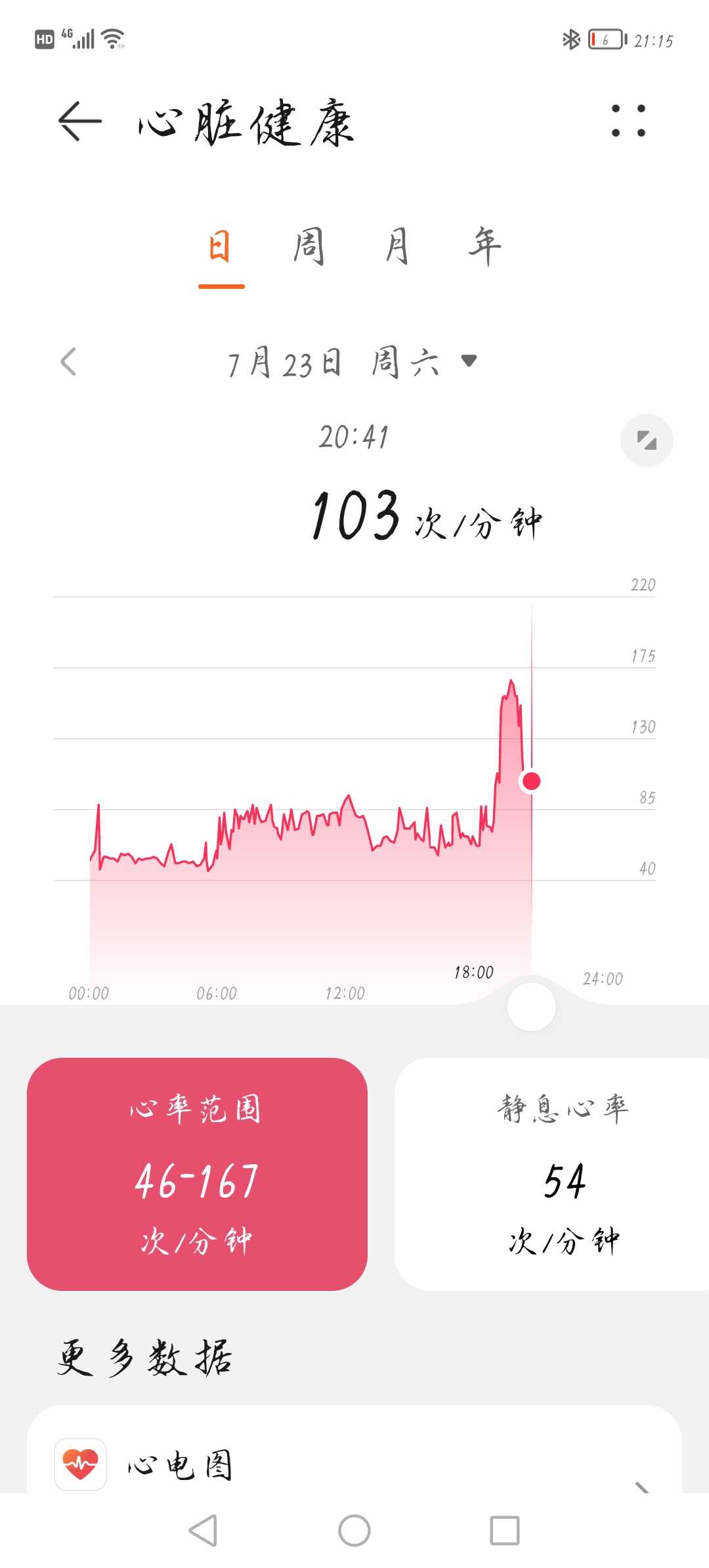
Task: Open the four-dot more options menu
Action: (x=628, y=121)
